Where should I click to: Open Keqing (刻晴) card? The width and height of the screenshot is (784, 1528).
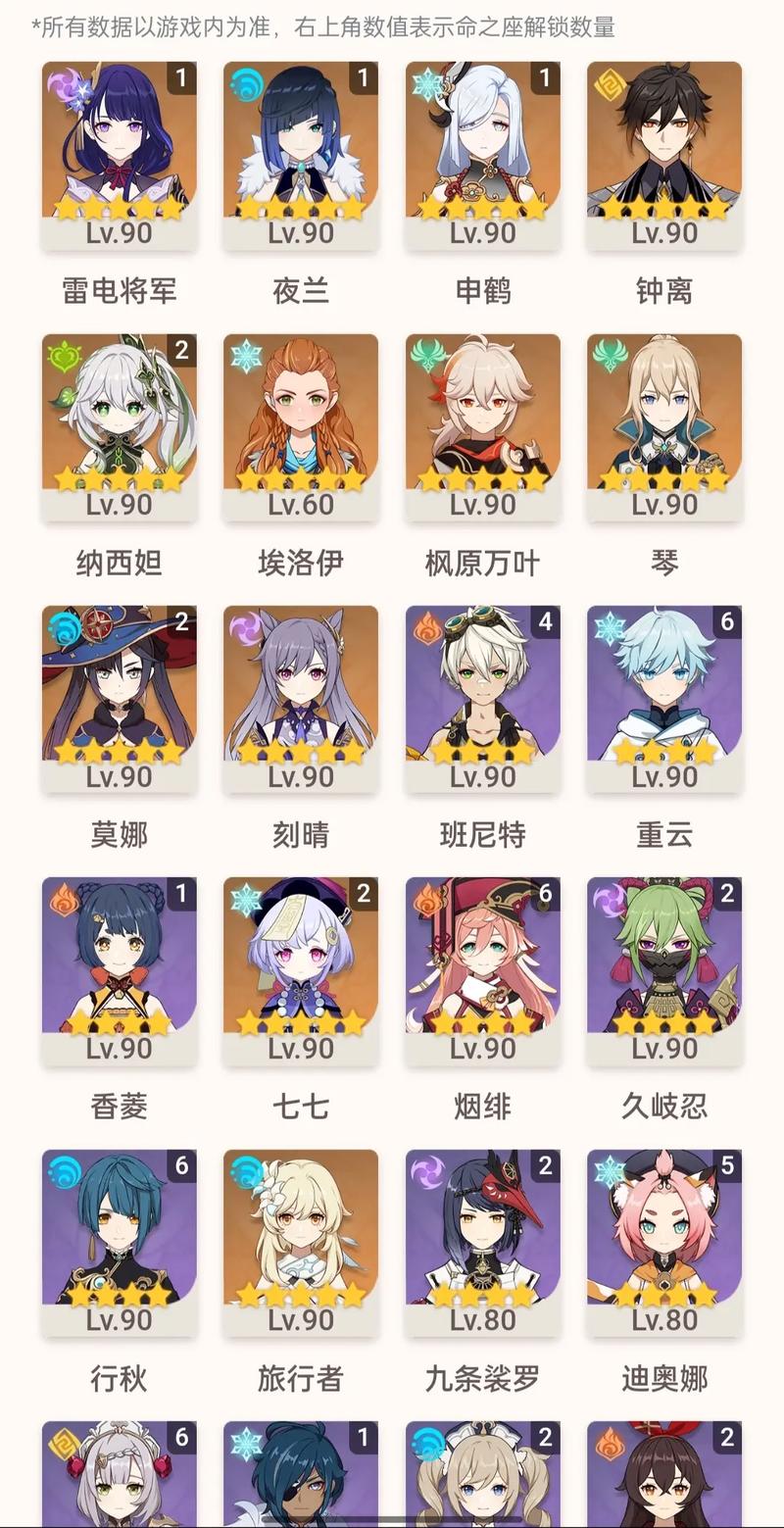pyautogui.click(x=301, y=700)
